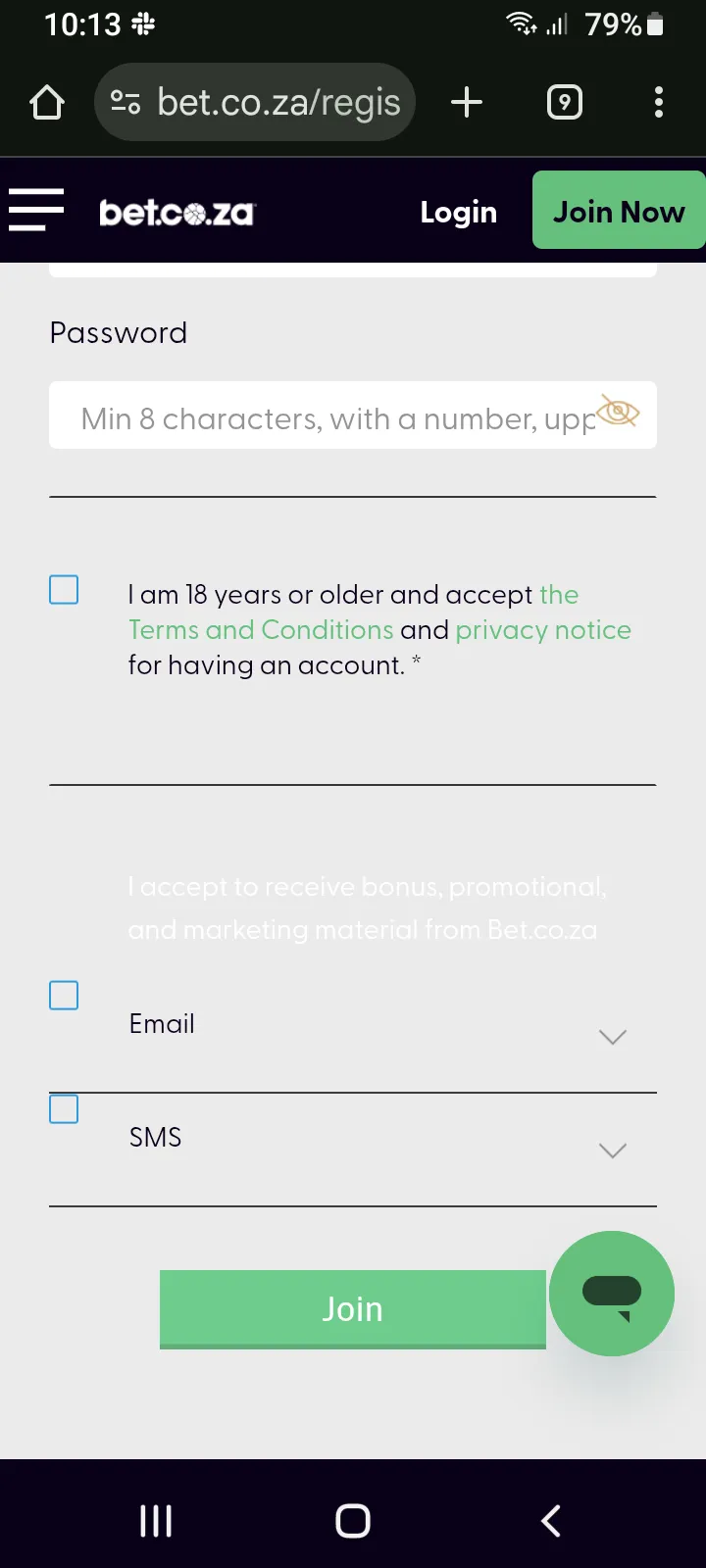Expand the Email options chevron
This screenshot has height=1568, width=706.
(x=612, y=1037)
